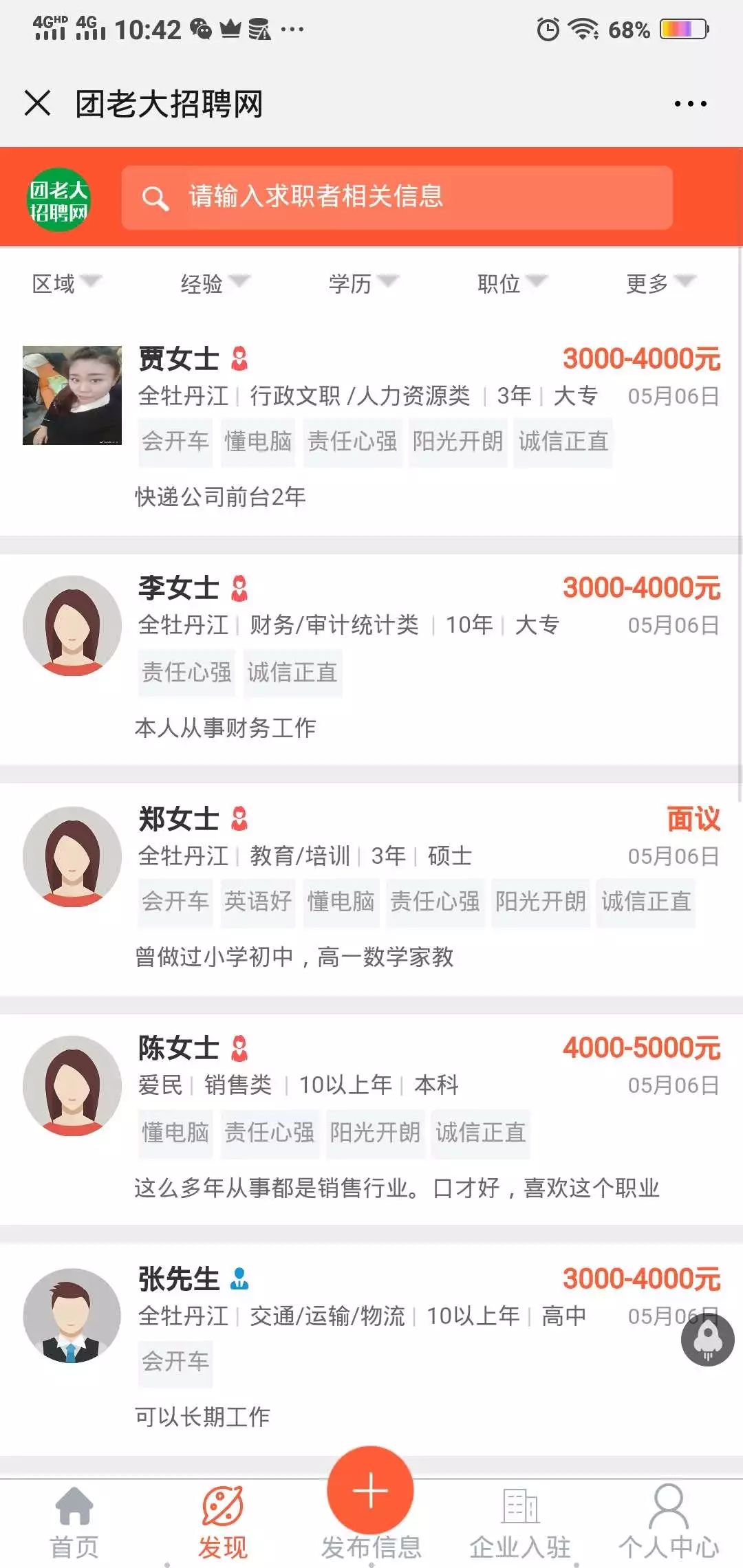Select the compass icon for 发现
This screenshot has width=743, height=1568.
pos(222,1506)
